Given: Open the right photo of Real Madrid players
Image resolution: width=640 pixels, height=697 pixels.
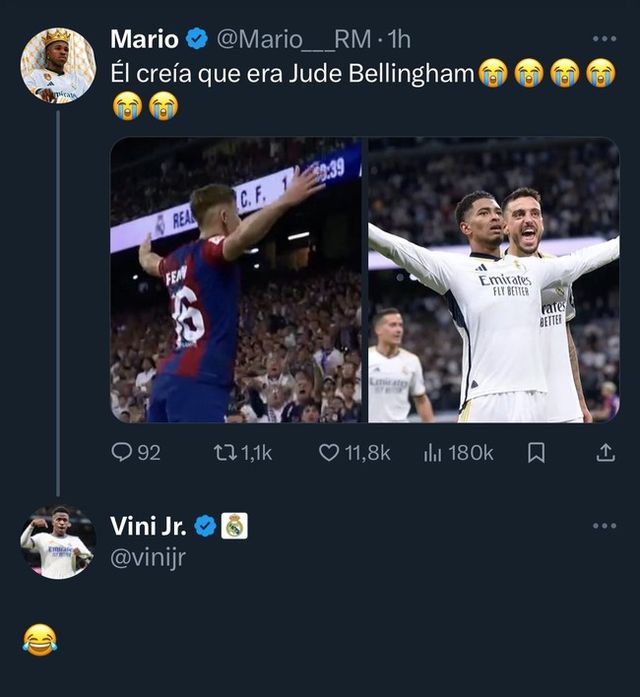Looking at the screenshot, I should coord(493,280).
